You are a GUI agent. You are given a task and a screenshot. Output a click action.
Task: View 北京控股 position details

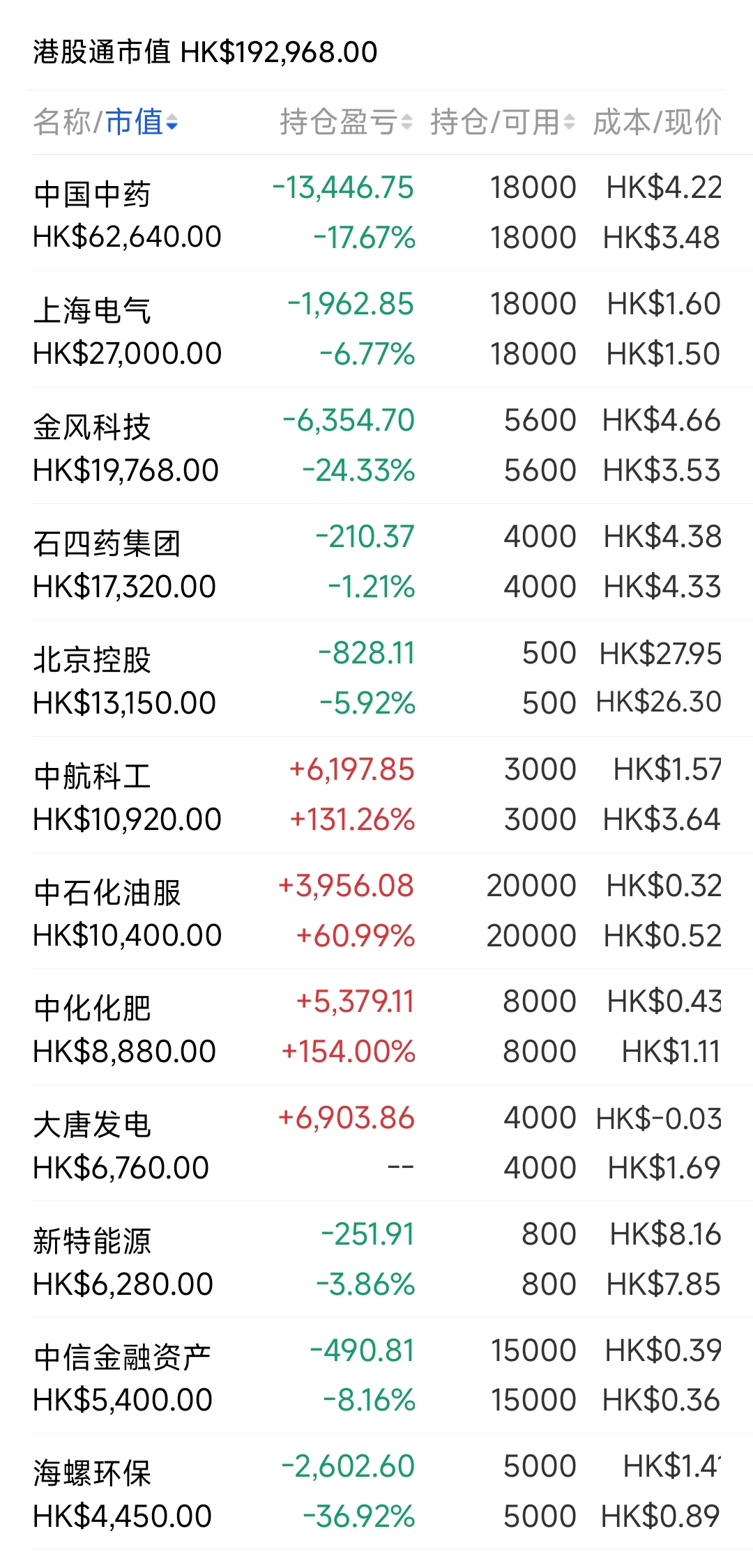(x=376, y=678)
